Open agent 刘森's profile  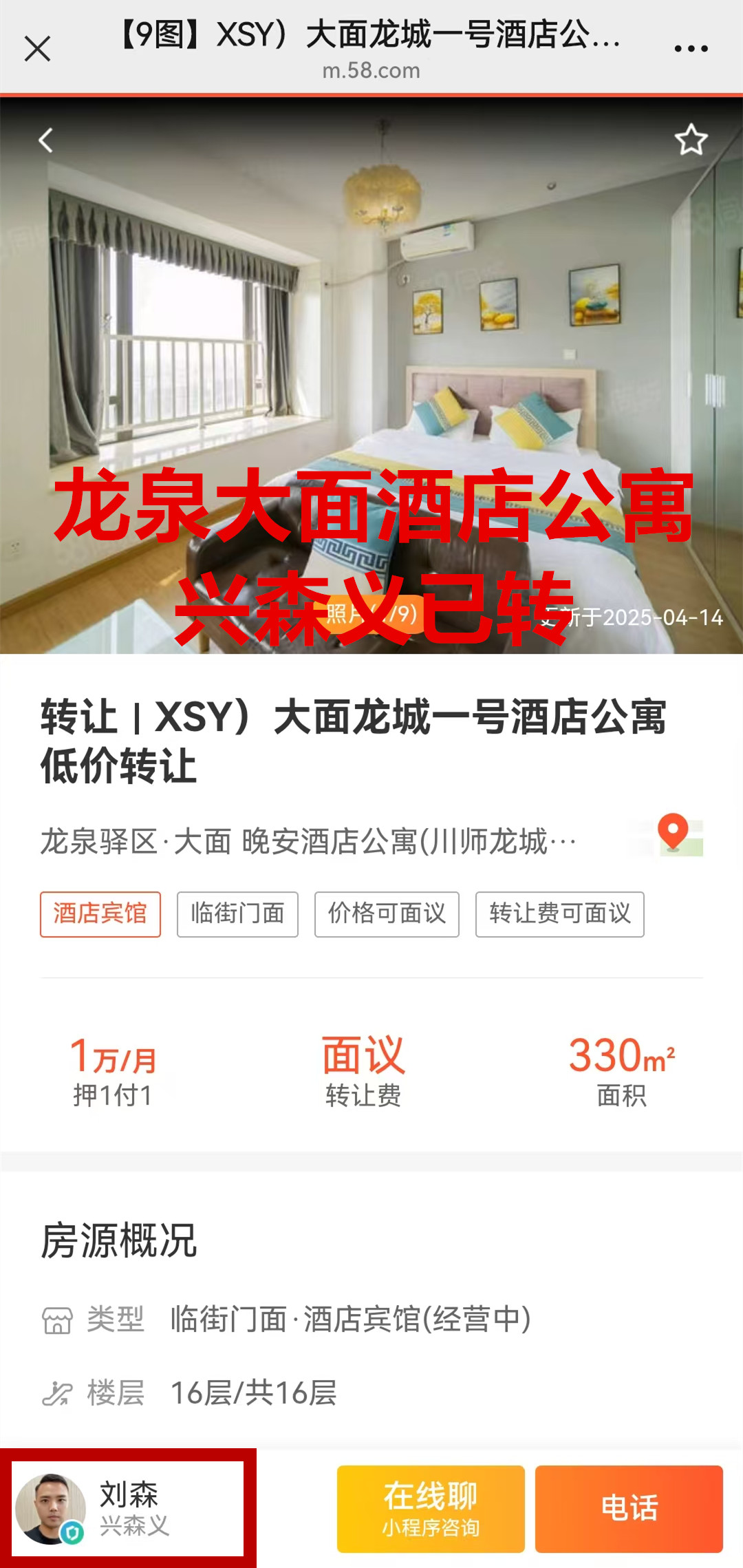(128, 1508)
